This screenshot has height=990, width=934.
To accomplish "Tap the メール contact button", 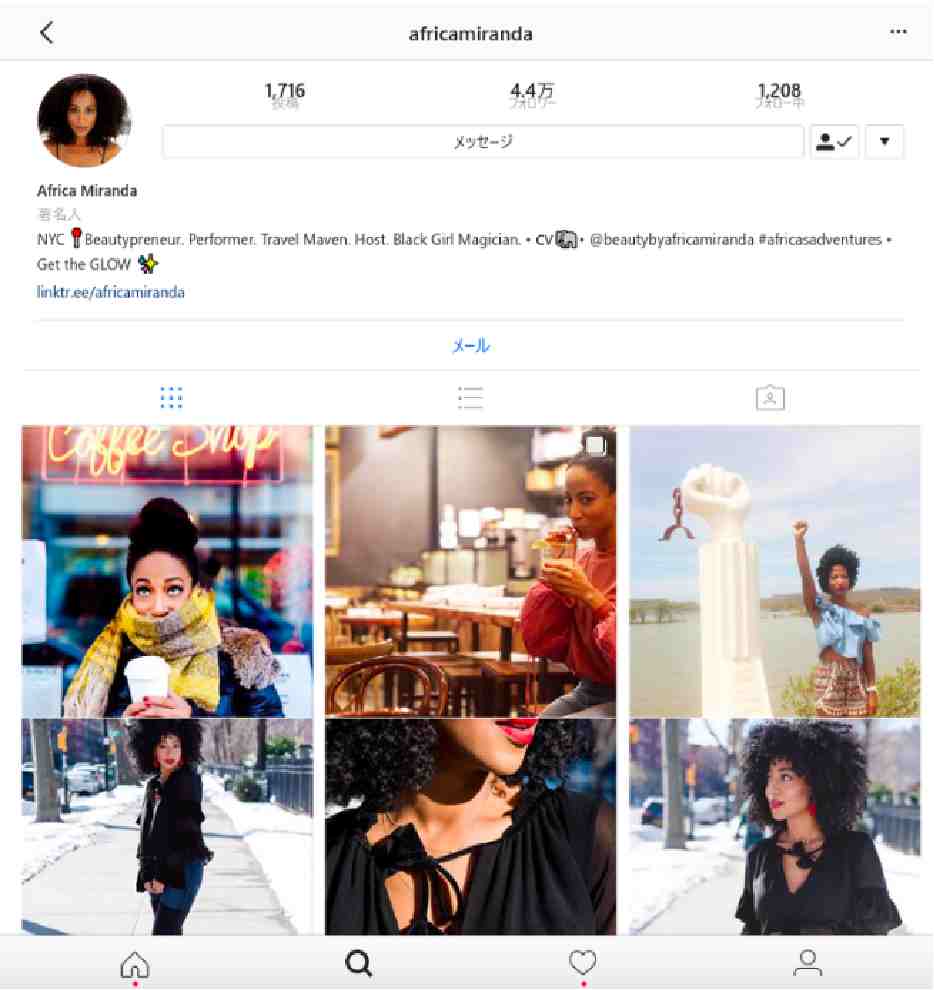I will 470,346.
